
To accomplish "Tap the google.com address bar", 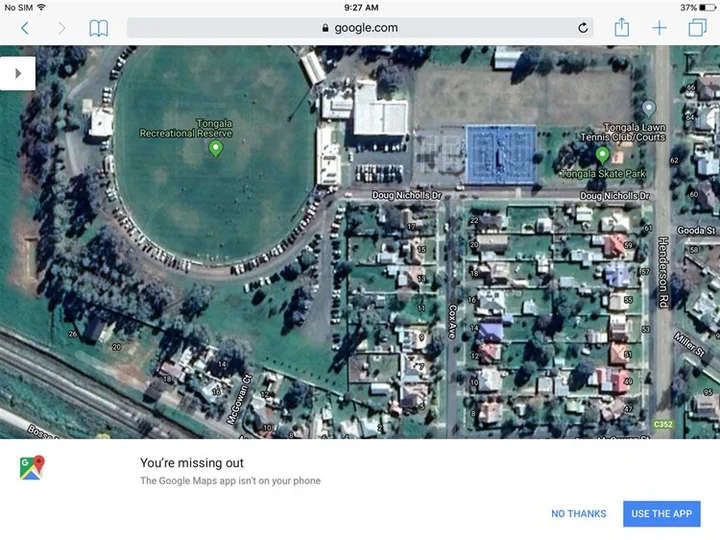I will pos(360,28).
